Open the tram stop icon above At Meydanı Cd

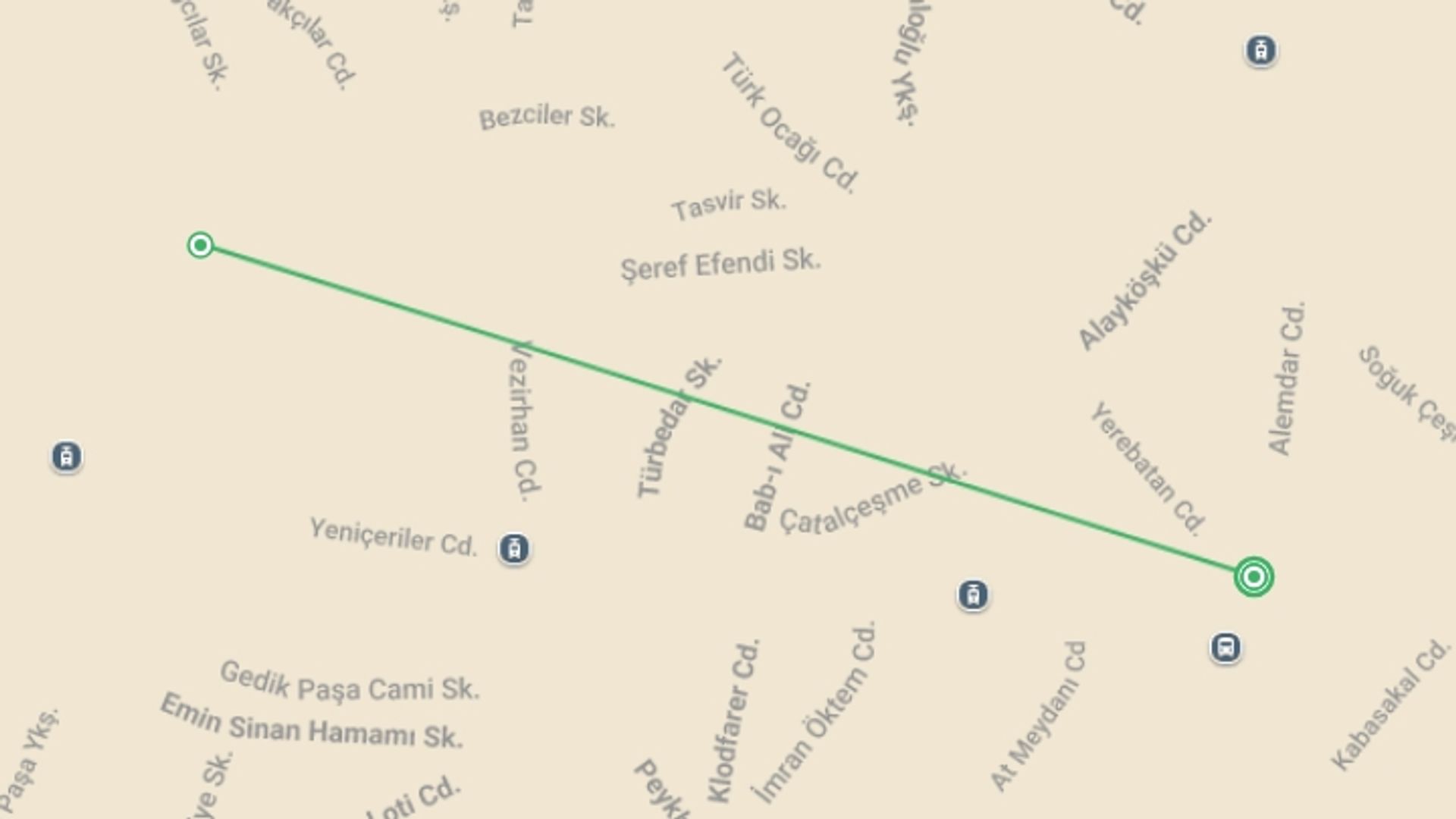973,595
